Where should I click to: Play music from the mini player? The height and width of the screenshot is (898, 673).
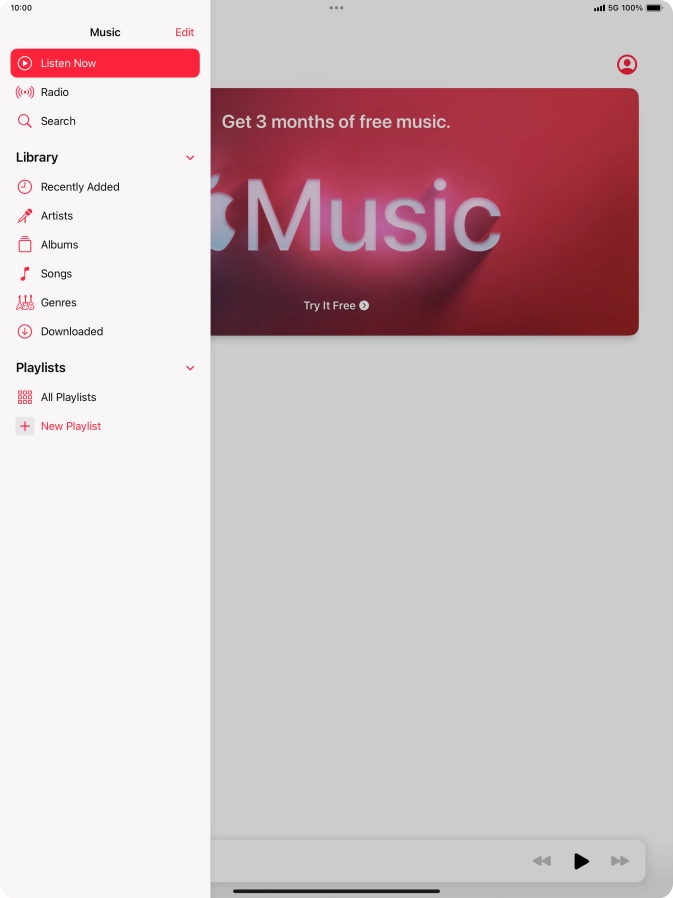click(581, 861)
